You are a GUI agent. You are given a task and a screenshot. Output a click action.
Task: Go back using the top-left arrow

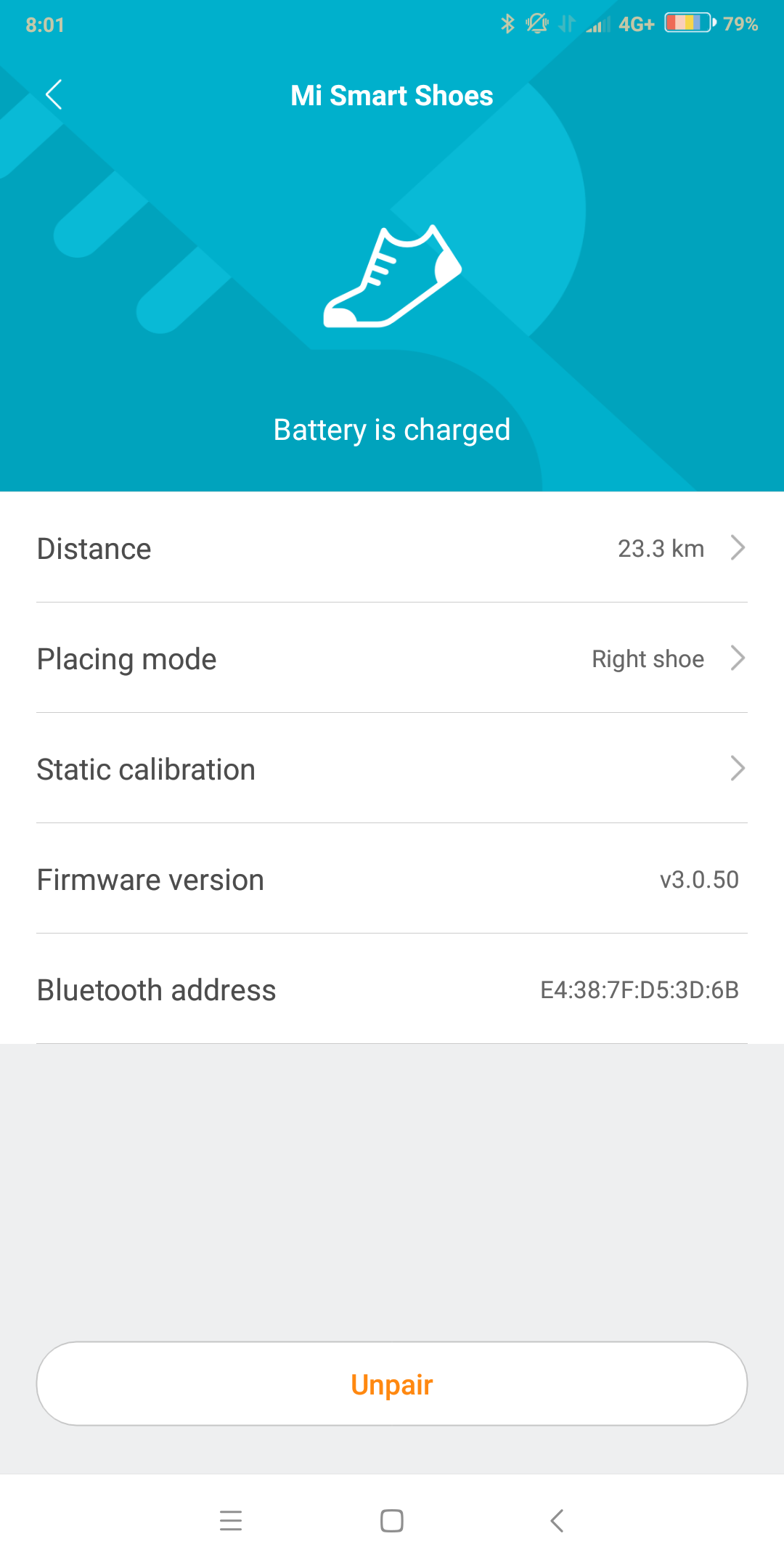(54, 94)
